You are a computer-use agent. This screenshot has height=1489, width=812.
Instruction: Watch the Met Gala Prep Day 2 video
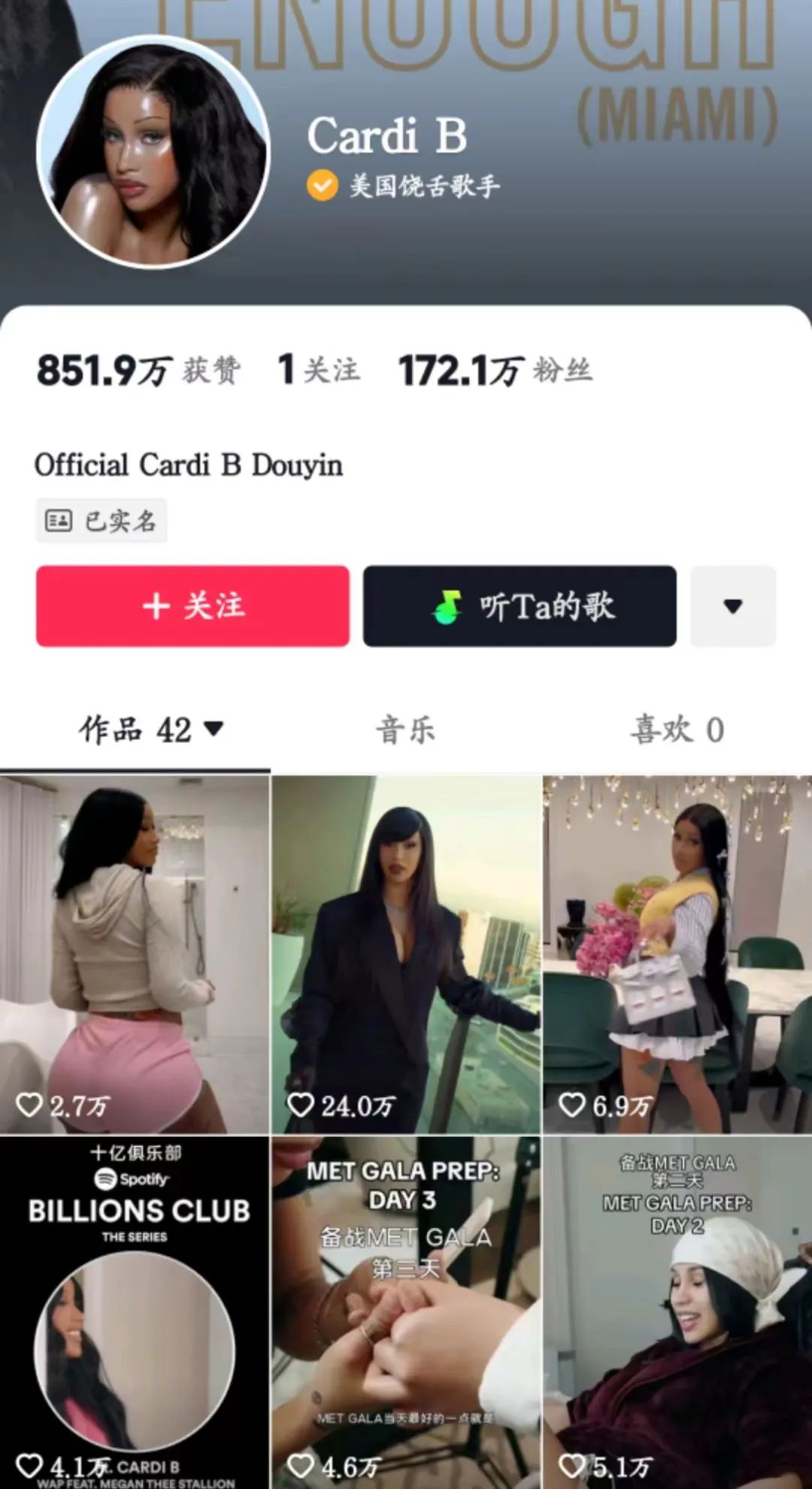[x=677, y=1312]
